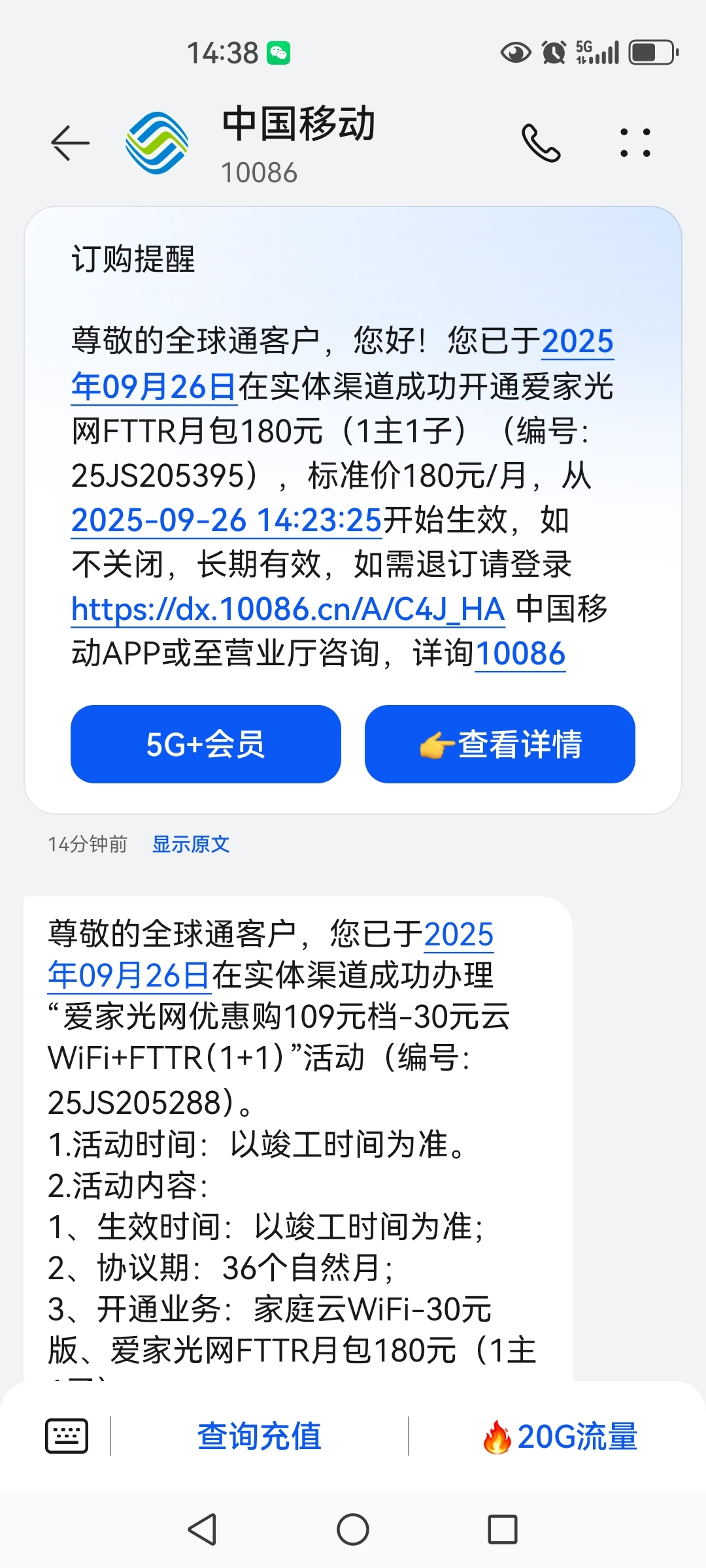Open the 20G流量 menu
Screen dimensions: 706x1568
560,1436
